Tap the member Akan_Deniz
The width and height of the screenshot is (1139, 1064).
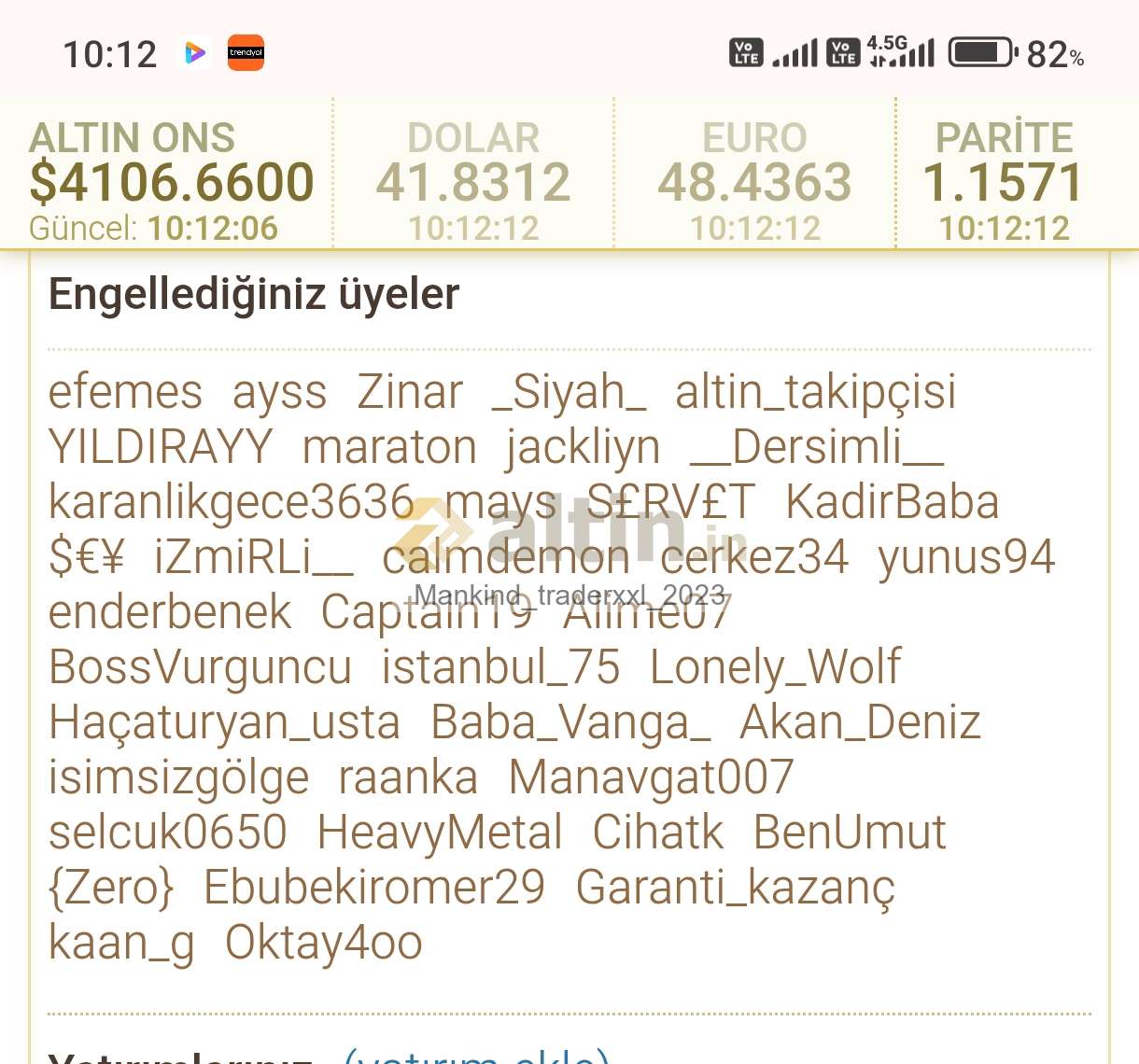point(860,722)
